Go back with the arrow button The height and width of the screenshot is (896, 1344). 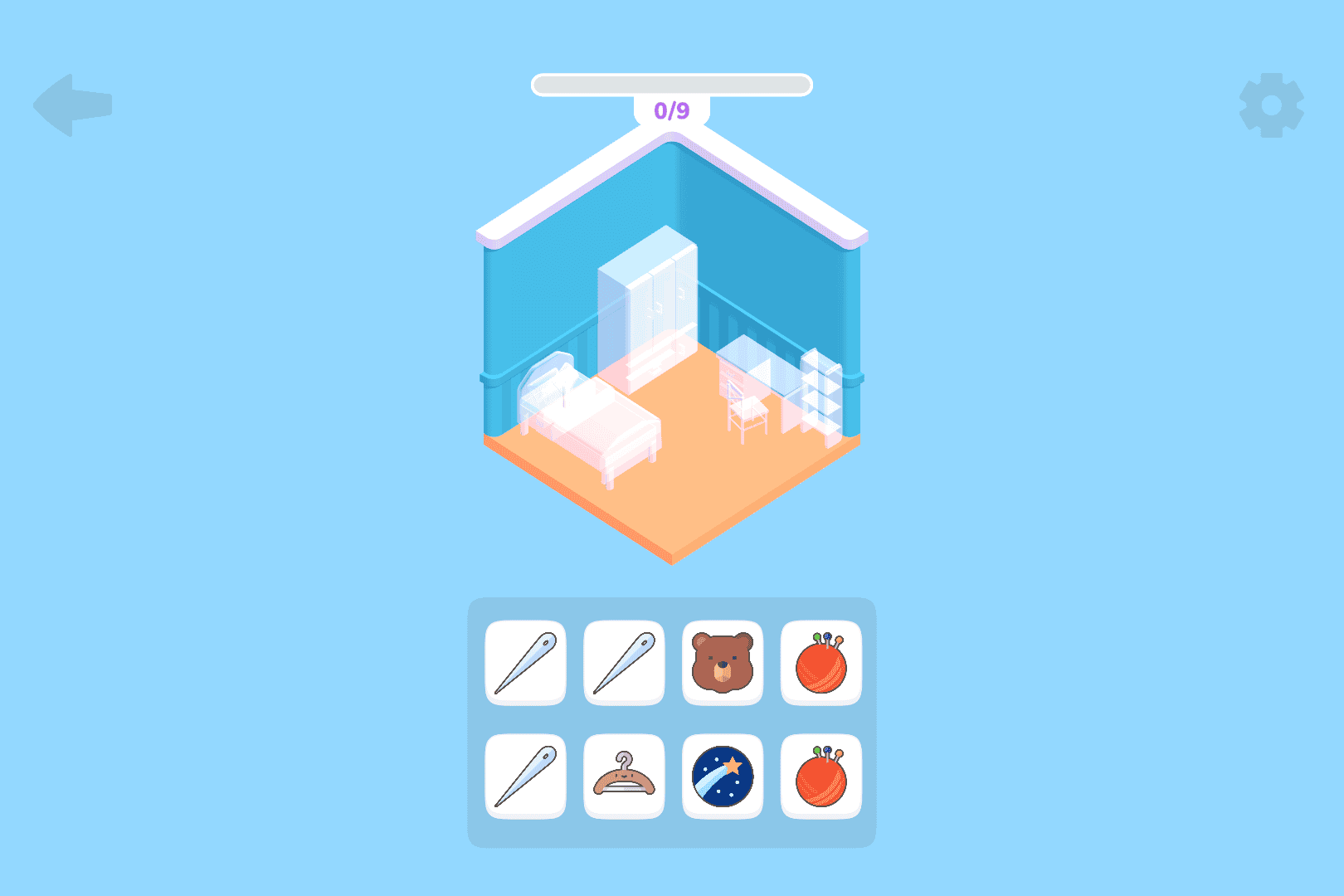pyautogui.click(x=71, y=105)
